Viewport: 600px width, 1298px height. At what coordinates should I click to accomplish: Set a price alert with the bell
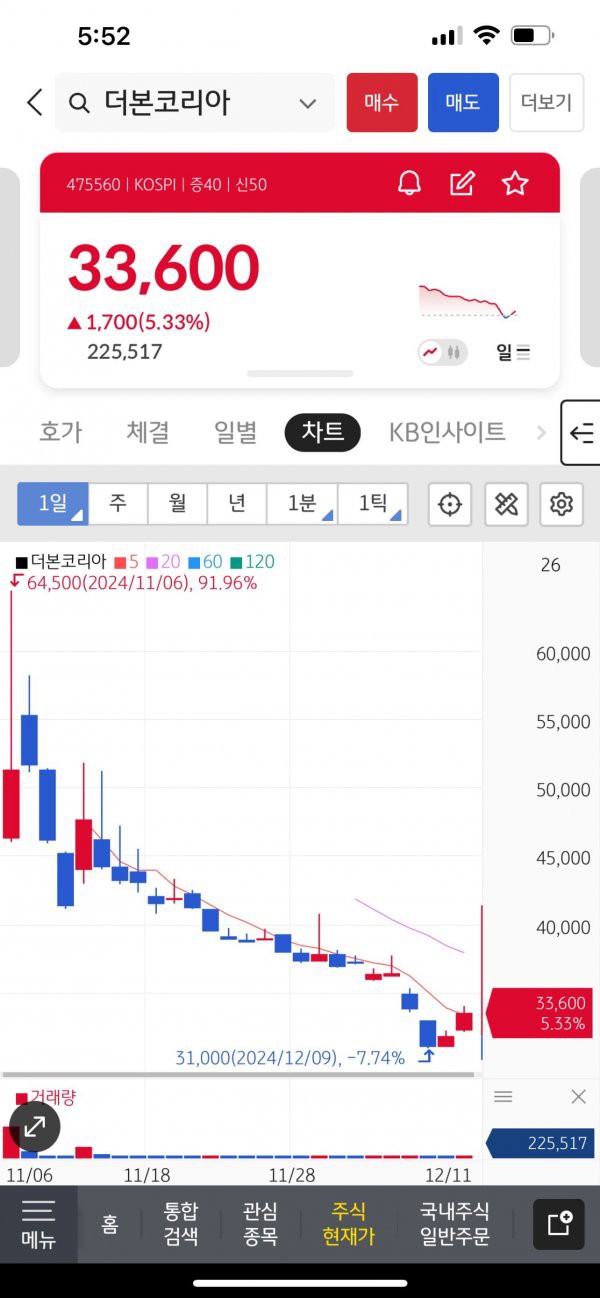(409, 183)
